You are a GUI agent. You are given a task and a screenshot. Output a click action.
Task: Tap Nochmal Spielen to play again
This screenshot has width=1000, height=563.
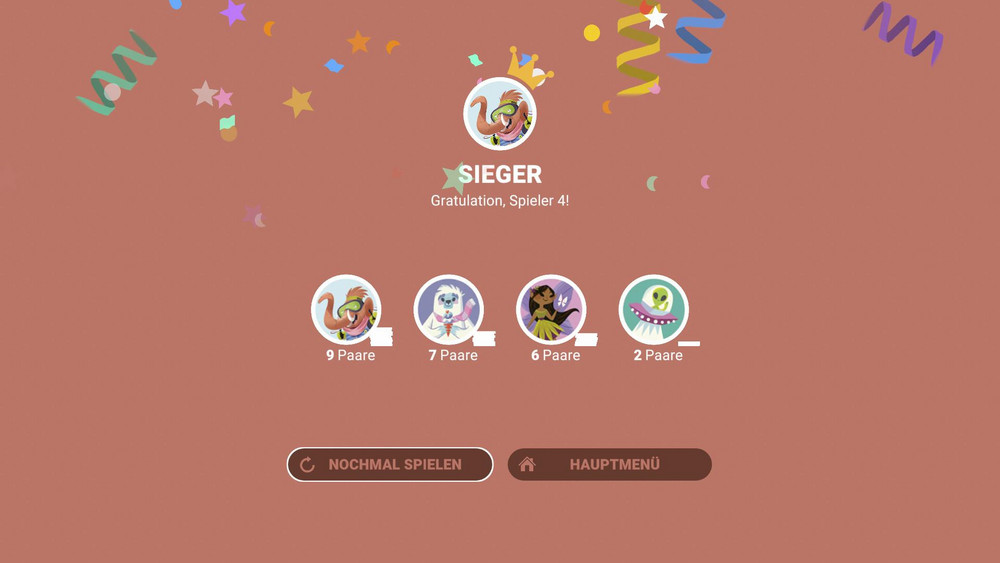click(x=390, y=464)
